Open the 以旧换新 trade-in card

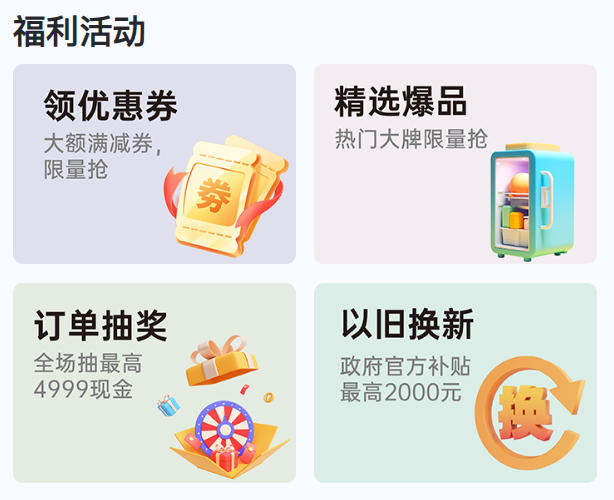point(455,383)
